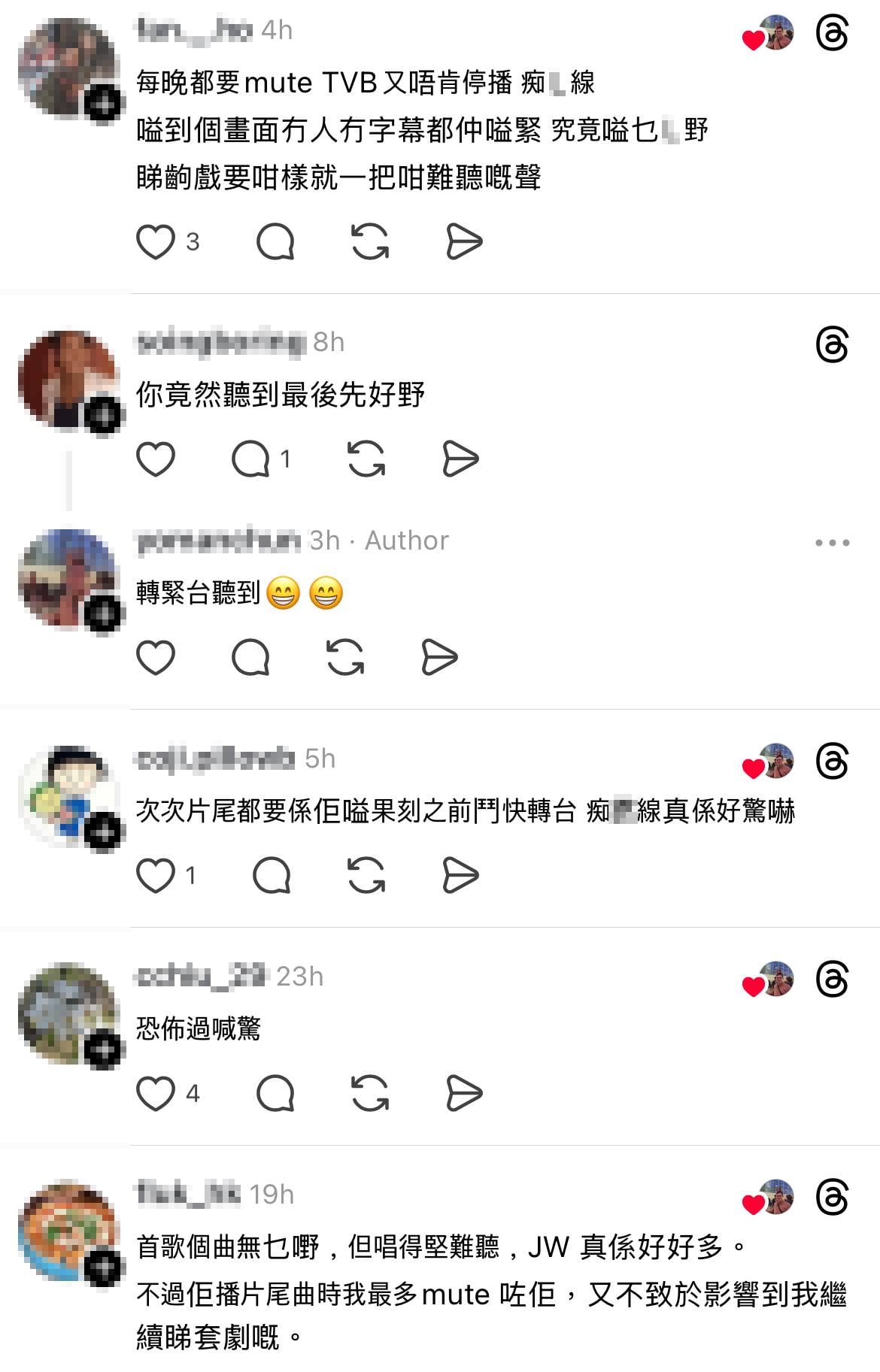This screenshot has width=880, height=1372.
Task: Like the comment 恐佈過喊驚
Action: coord(156,1093)
